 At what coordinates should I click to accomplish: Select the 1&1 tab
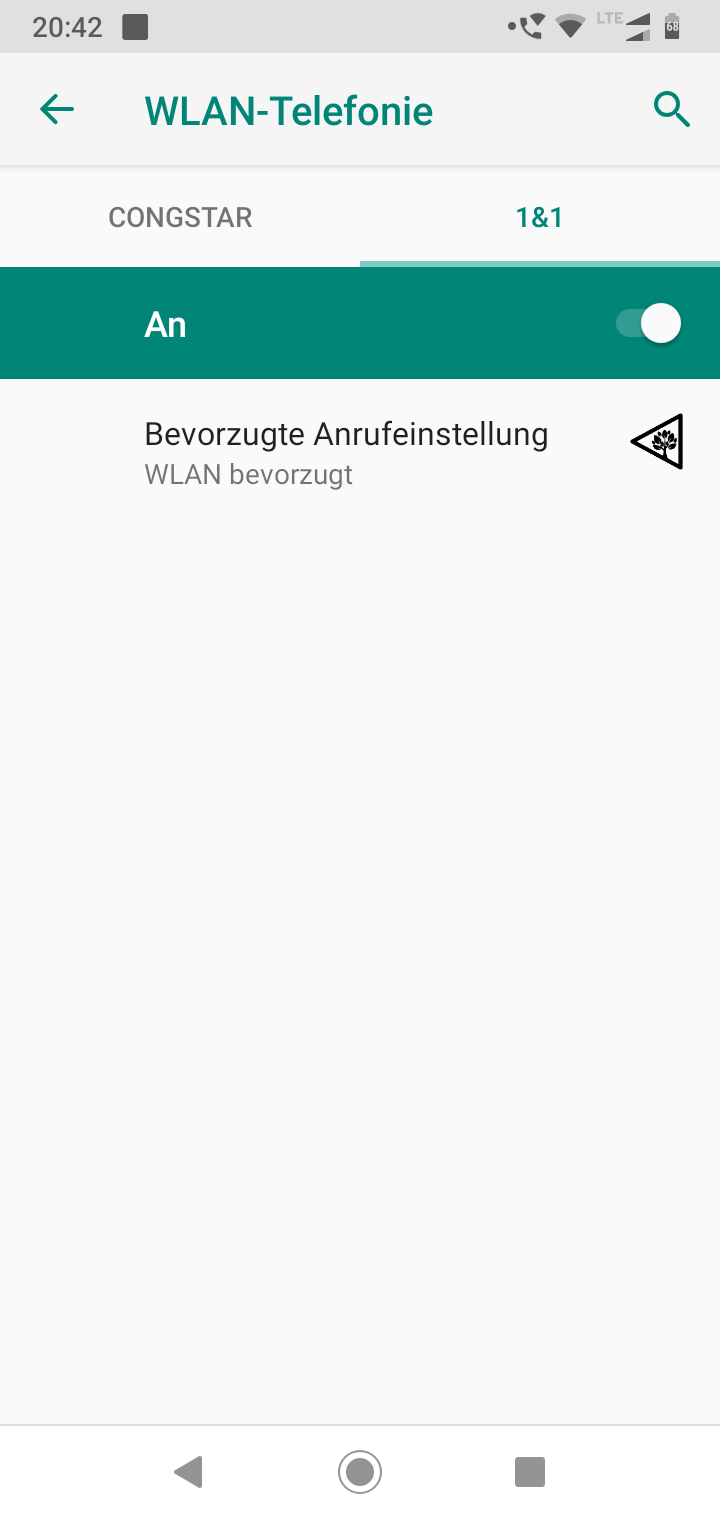pos(539,217)
